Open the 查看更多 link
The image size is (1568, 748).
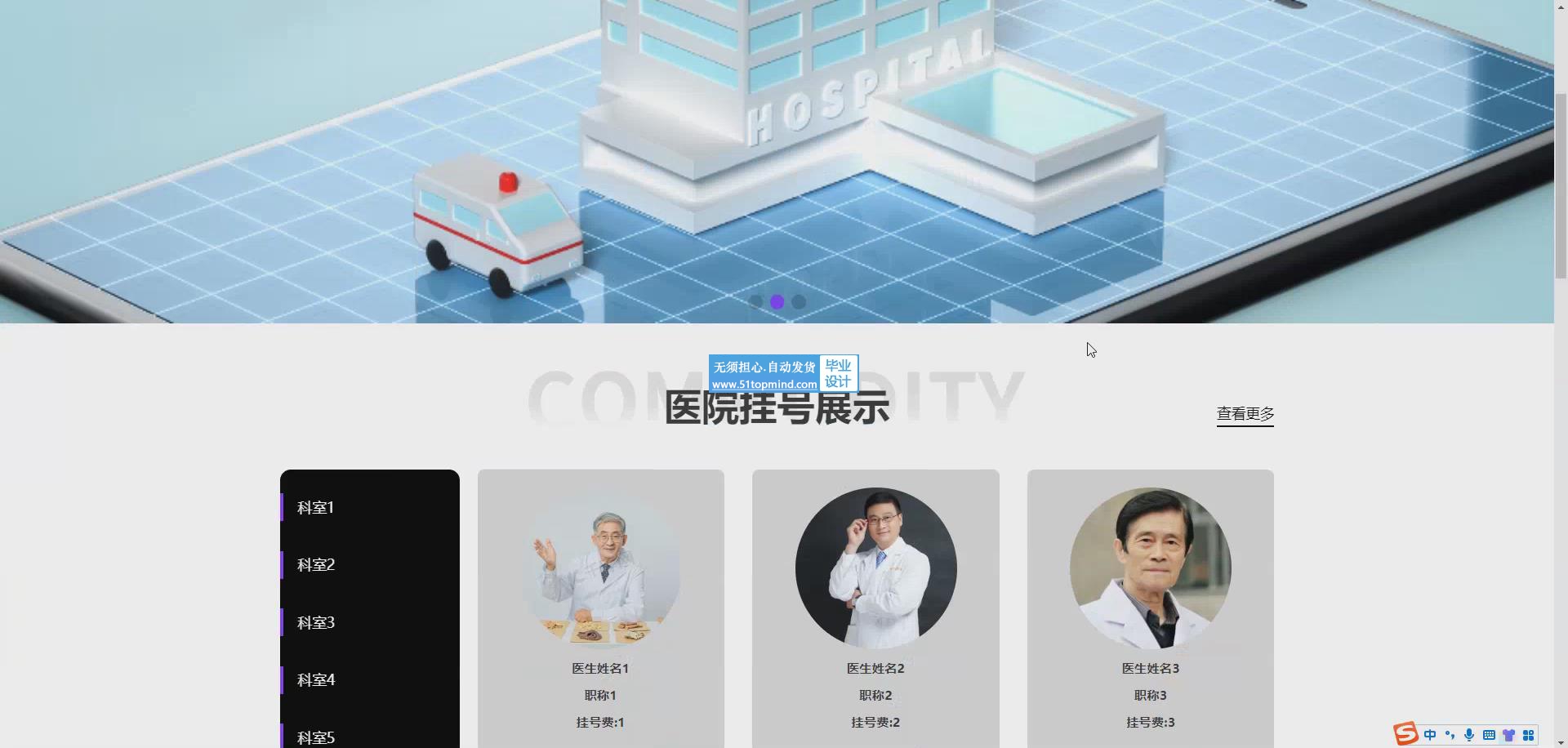pyautogui.click(x=1245, y=414)
